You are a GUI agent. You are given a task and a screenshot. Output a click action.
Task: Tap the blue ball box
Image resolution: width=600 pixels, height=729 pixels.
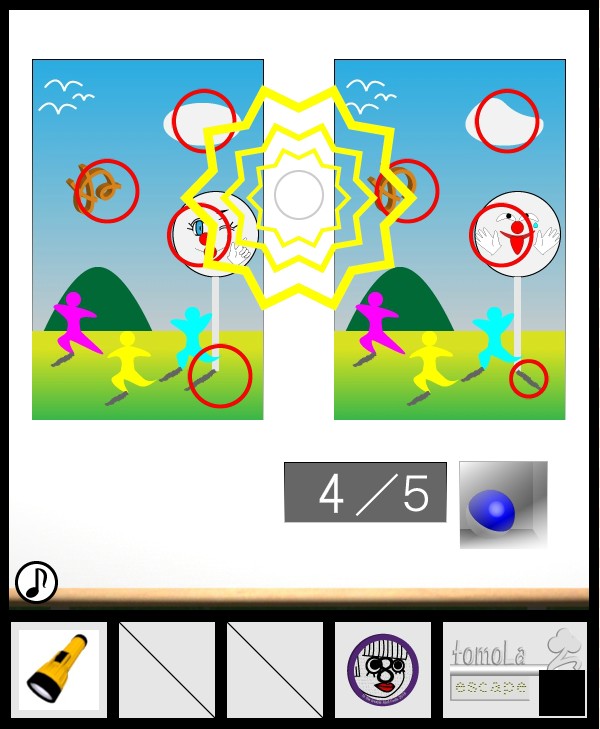coord(503,504)
